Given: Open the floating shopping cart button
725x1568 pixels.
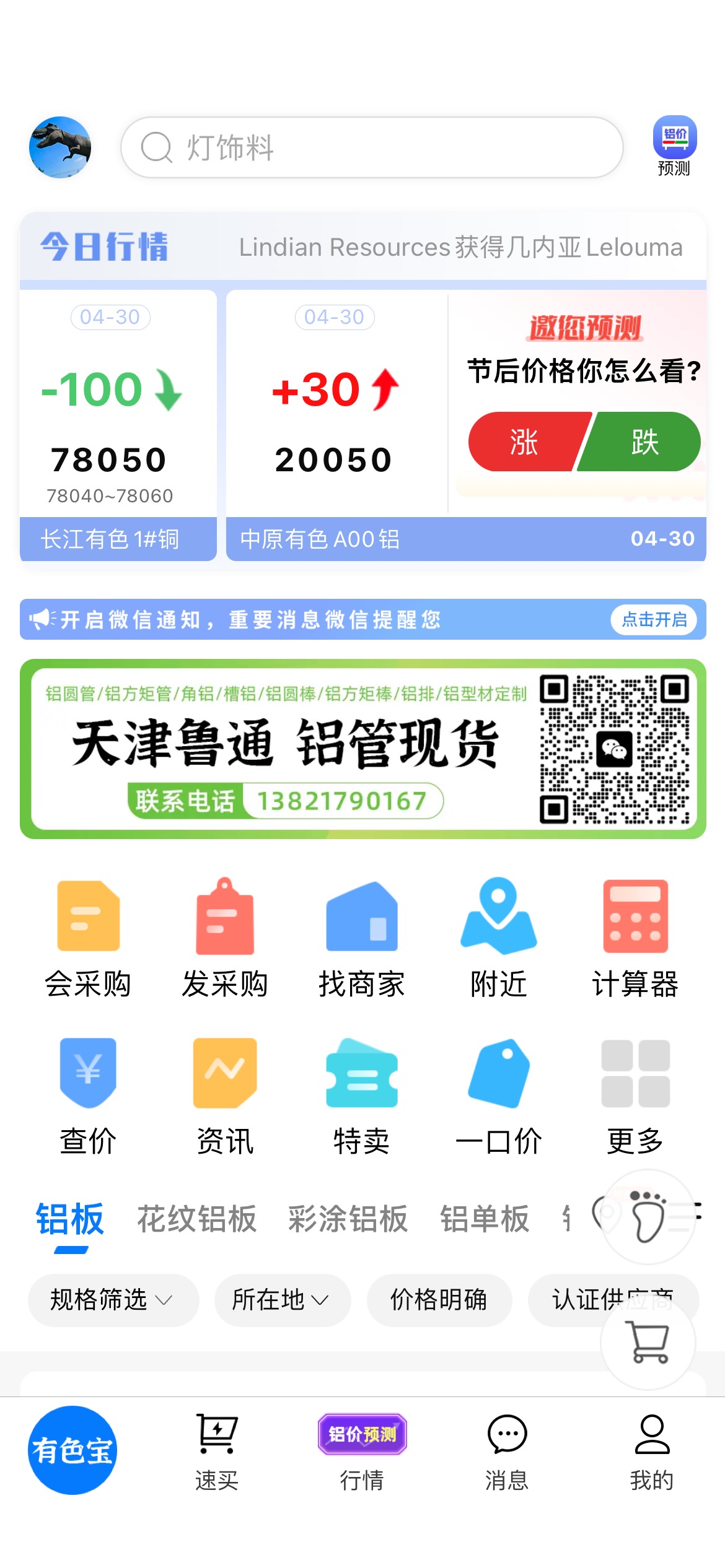Looking at the screenshot, I should (648, 1343).
